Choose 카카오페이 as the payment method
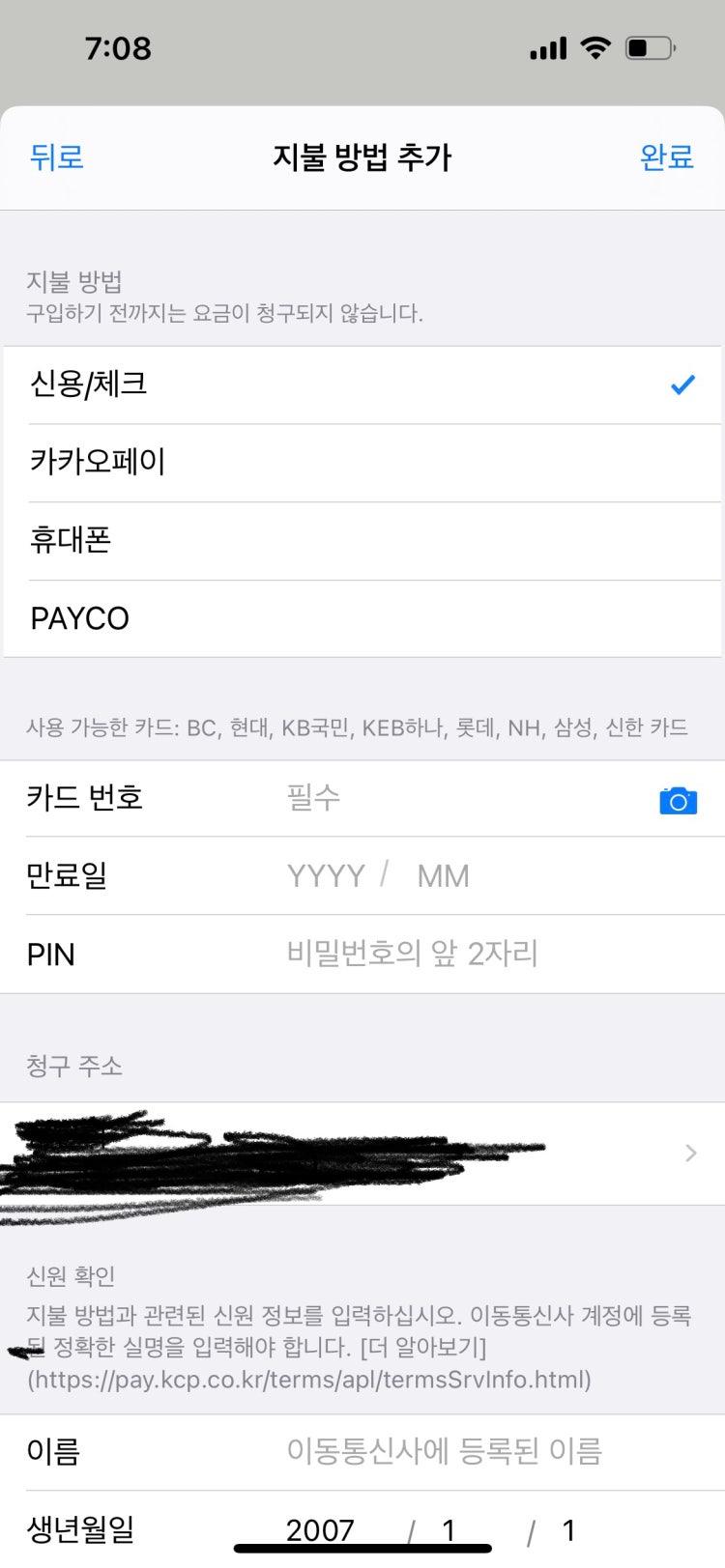Image resolution: width=725 pixels, height=1568 pixels. 362,462
